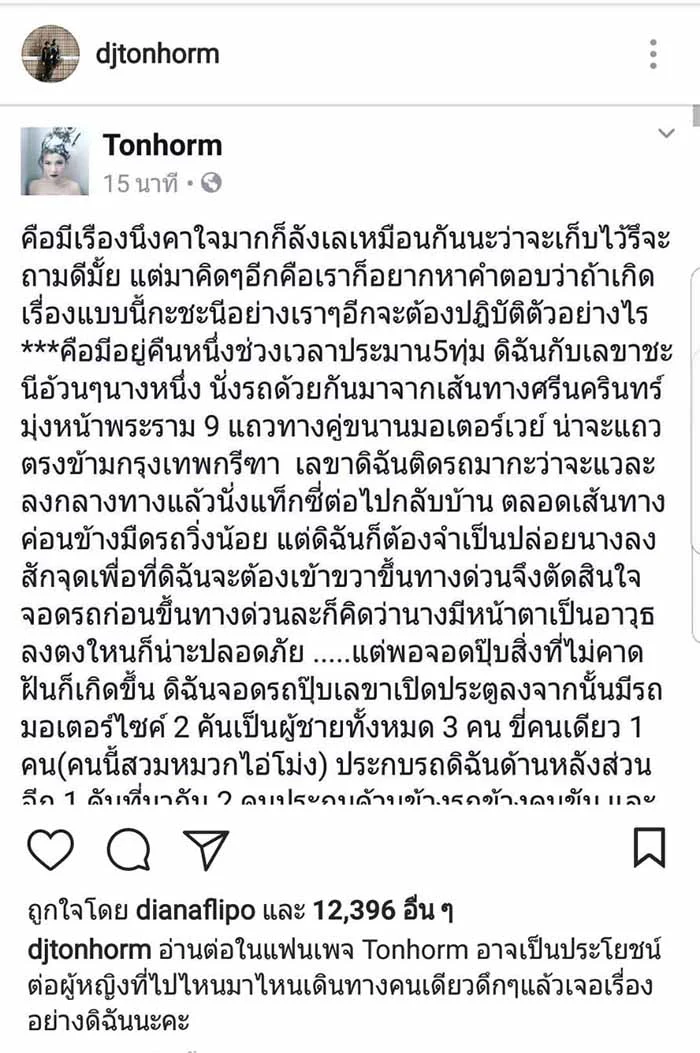Open comments on this post
The width and height of the screenshot is (700, 1053).
128,850
